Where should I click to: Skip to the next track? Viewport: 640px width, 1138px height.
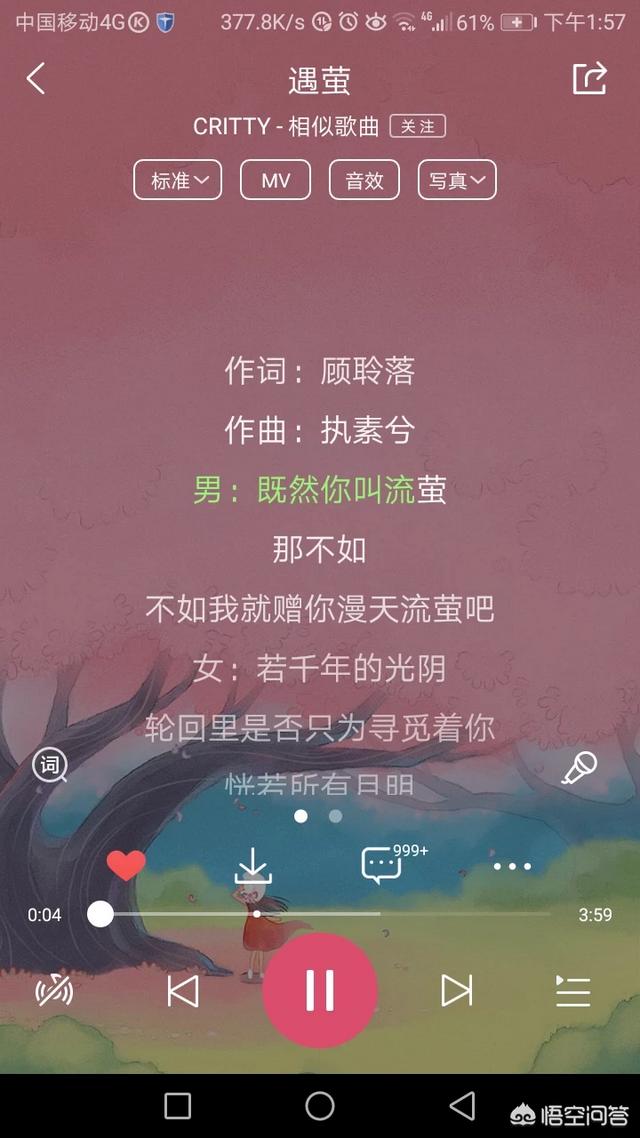tap(457, 990)
